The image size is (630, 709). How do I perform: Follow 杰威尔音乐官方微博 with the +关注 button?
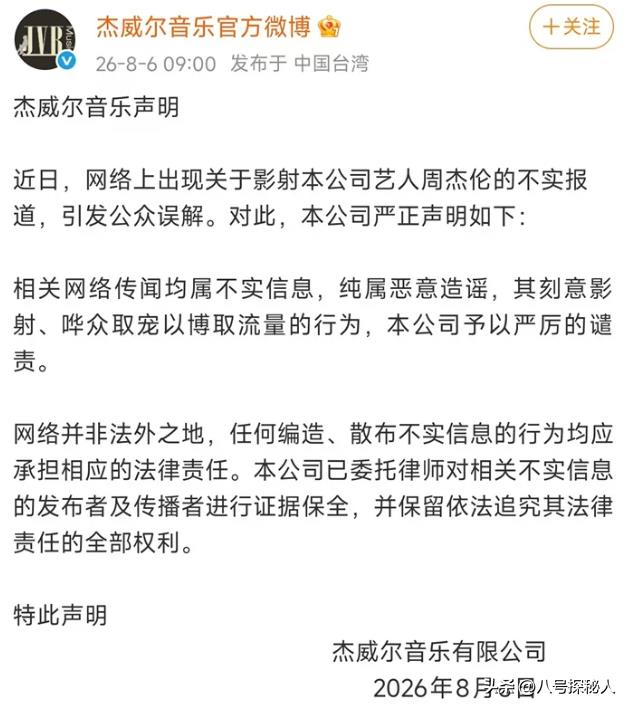pyautogui.click(x=571, y=27)
